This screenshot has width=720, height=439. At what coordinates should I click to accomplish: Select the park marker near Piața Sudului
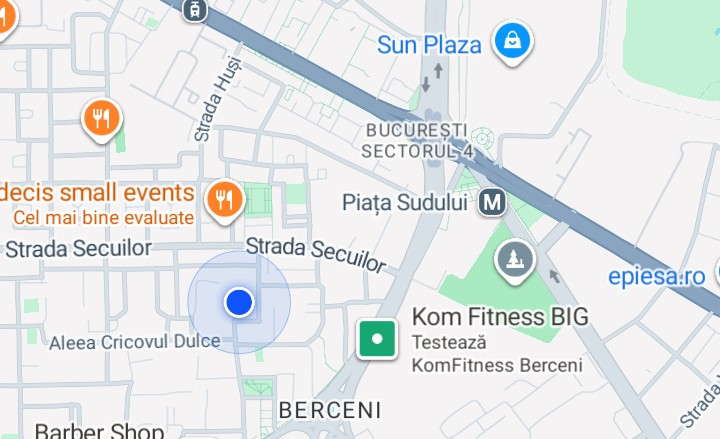coord(516,258)
